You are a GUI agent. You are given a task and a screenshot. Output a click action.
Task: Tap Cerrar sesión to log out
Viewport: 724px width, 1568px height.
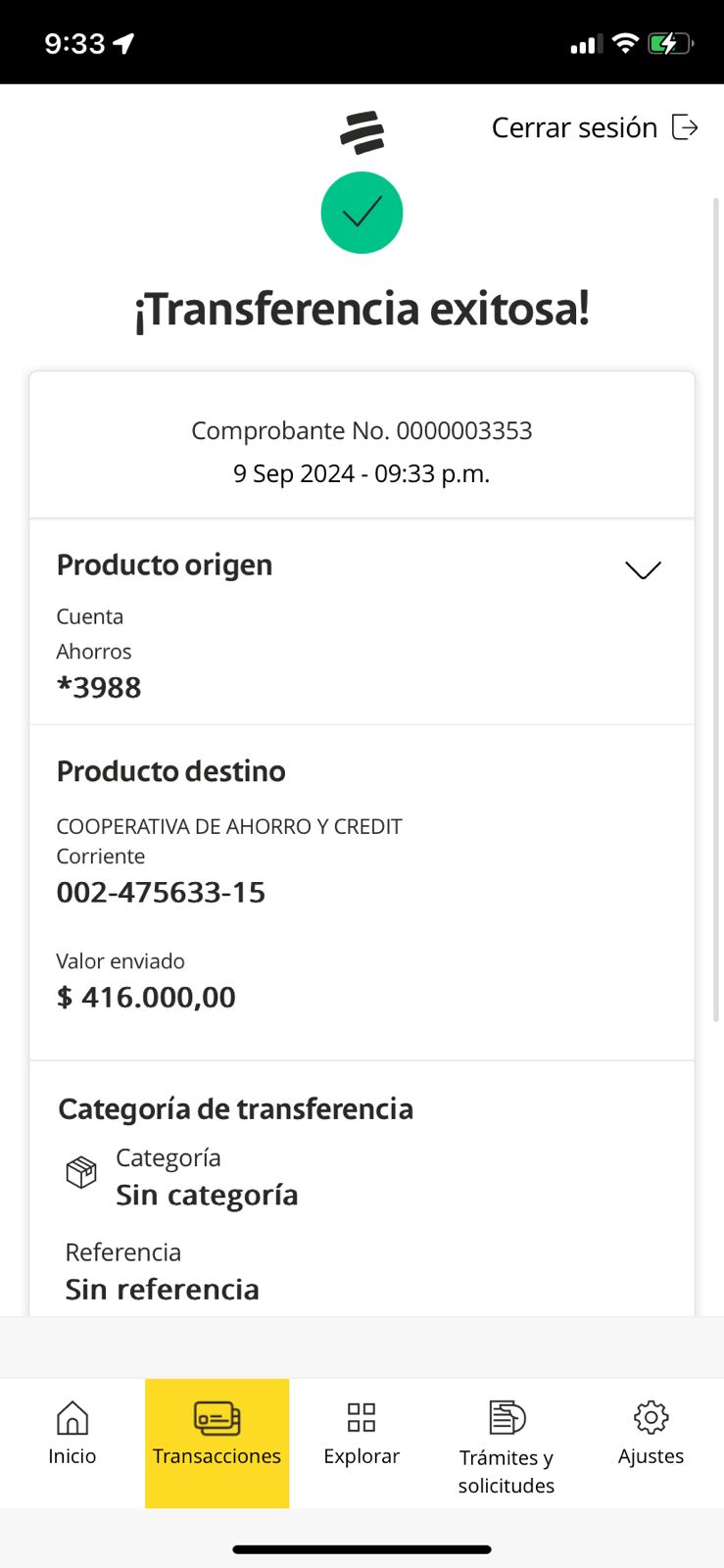click(594, 128)
